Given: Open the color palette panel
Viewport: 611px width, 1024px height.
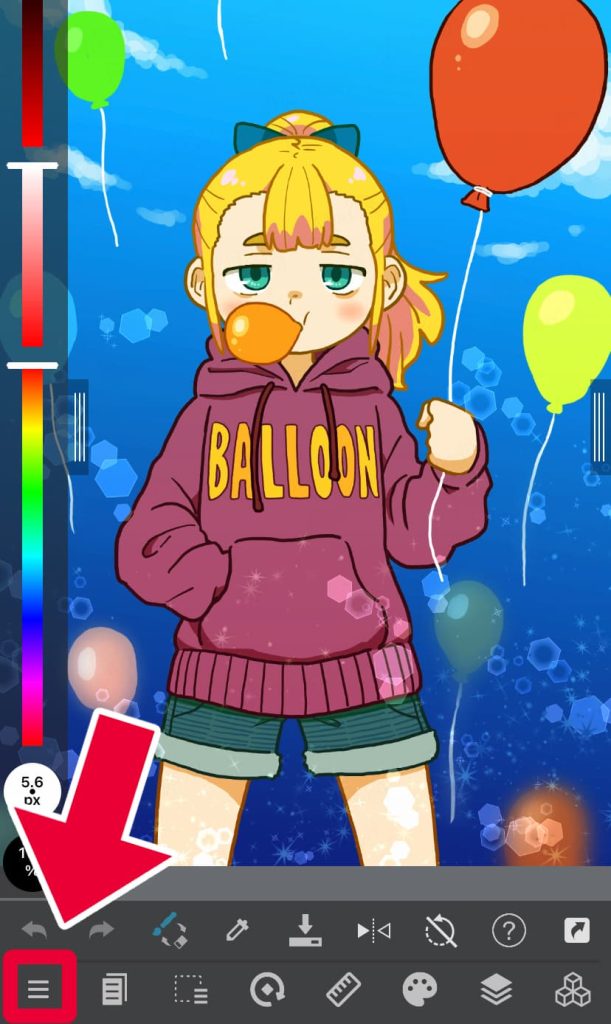Looking at the screenshot, I should 419,990.
